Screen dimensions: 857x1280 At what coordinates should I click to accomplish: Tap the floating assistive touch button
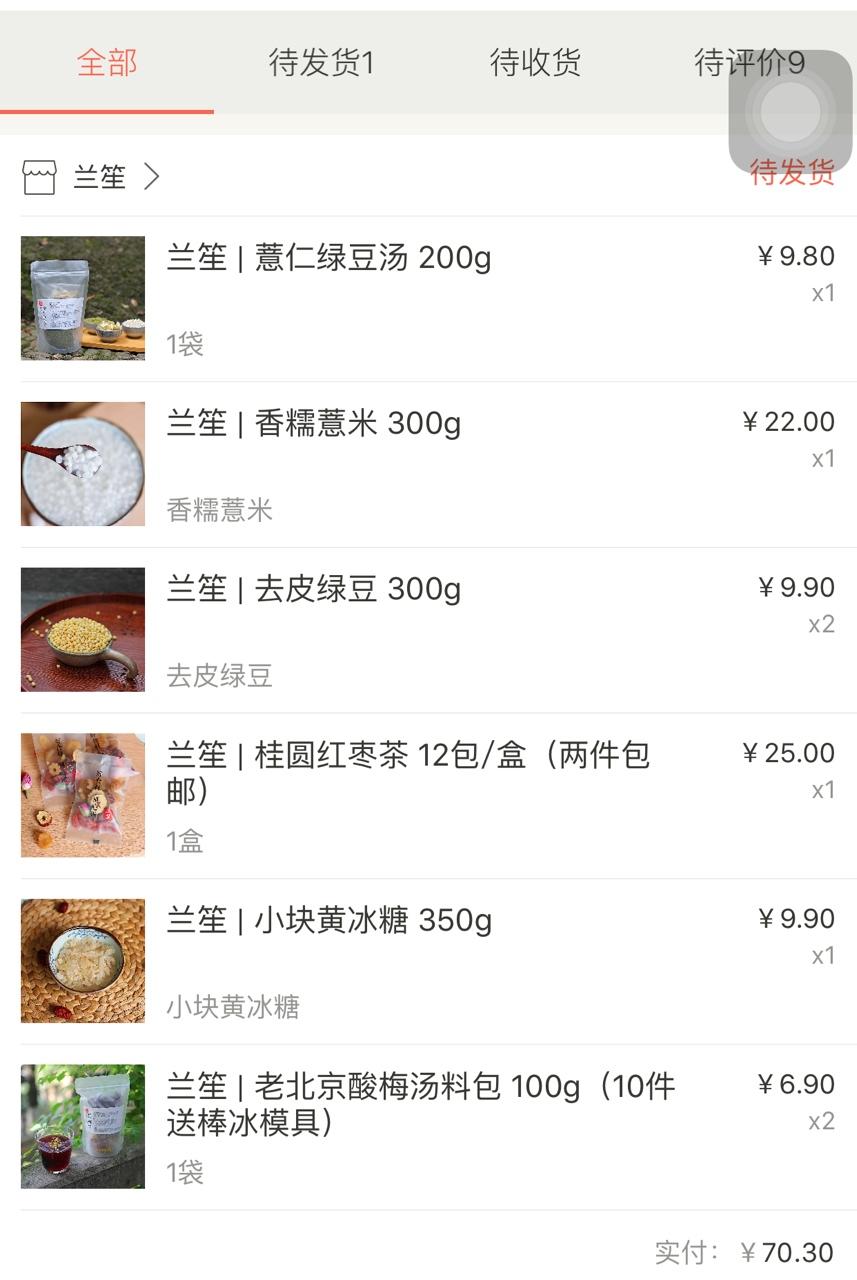(790, 112)
